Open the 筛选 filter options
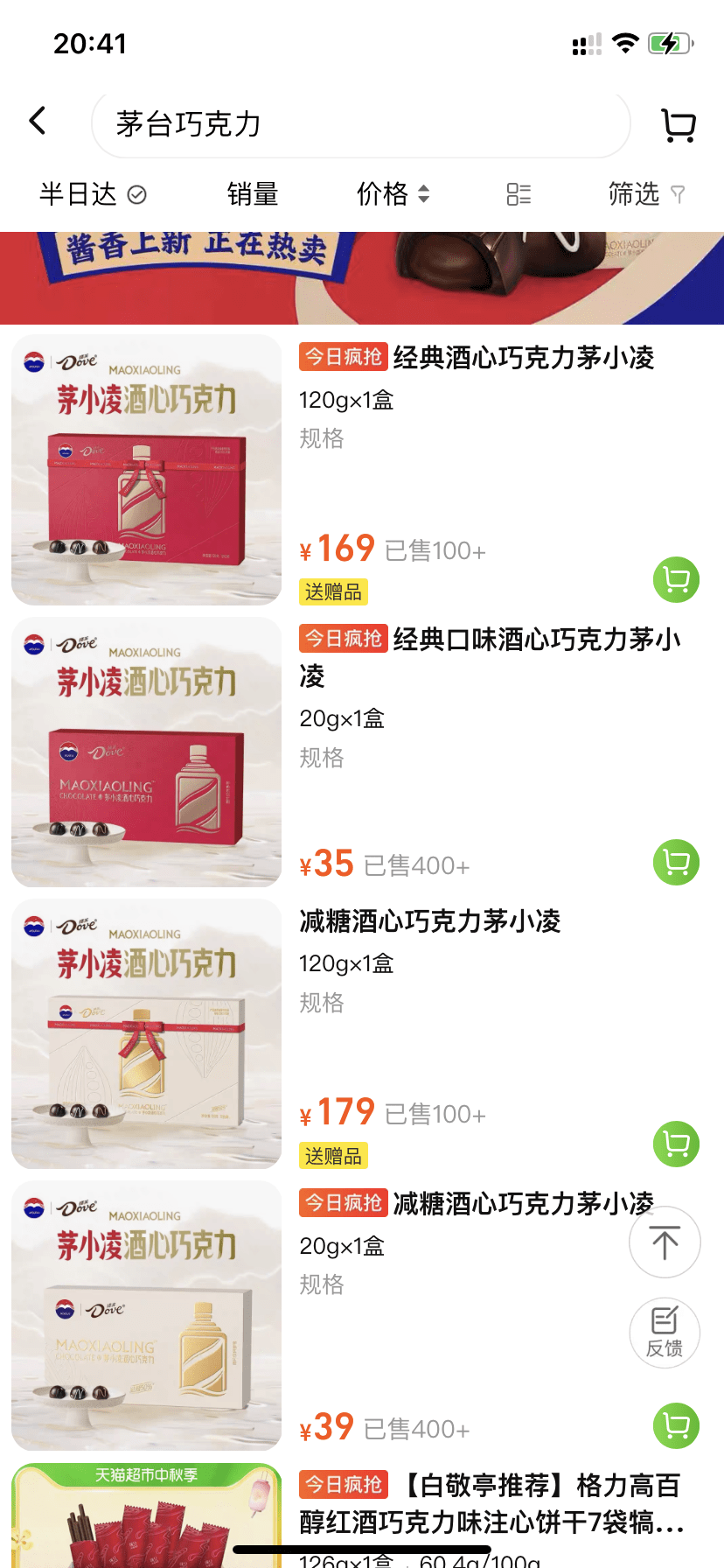724x1568 pixels. pyautogui.click(x=645, y=194)
